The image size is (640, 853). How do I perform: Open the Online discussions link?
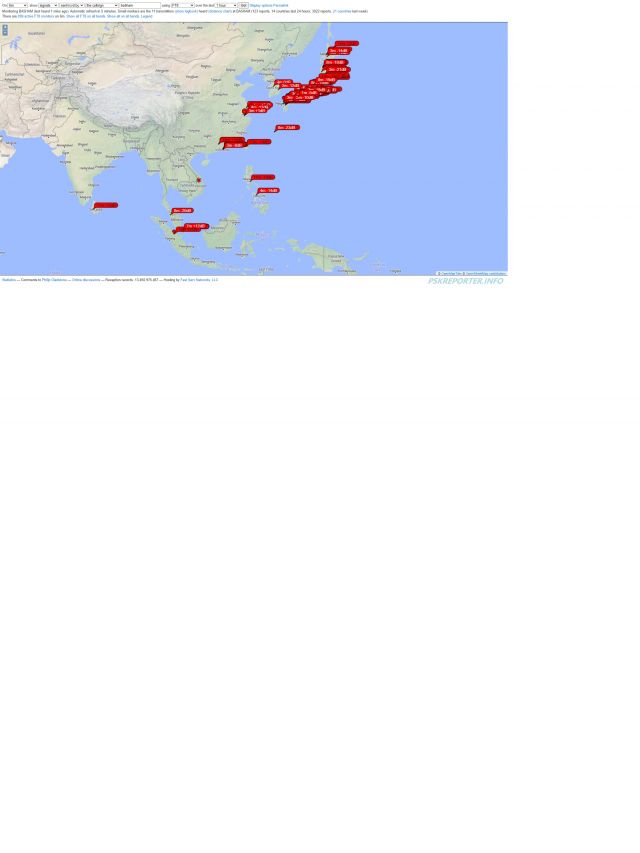pos(86,280)
